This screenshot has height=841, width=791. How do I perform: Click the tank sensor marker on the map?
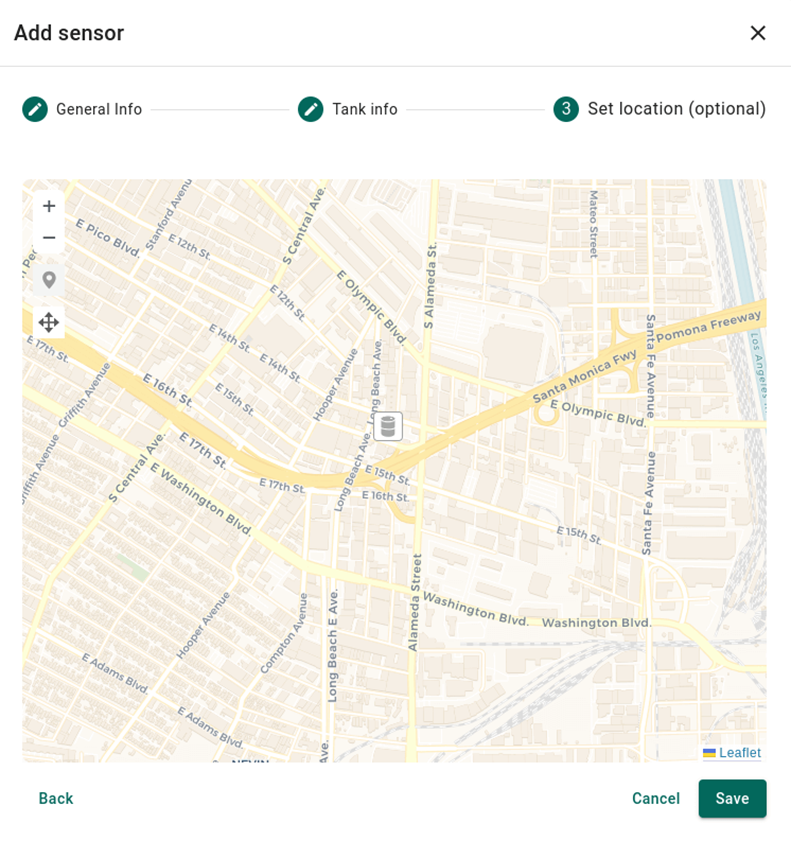click(x=386, y=426)
